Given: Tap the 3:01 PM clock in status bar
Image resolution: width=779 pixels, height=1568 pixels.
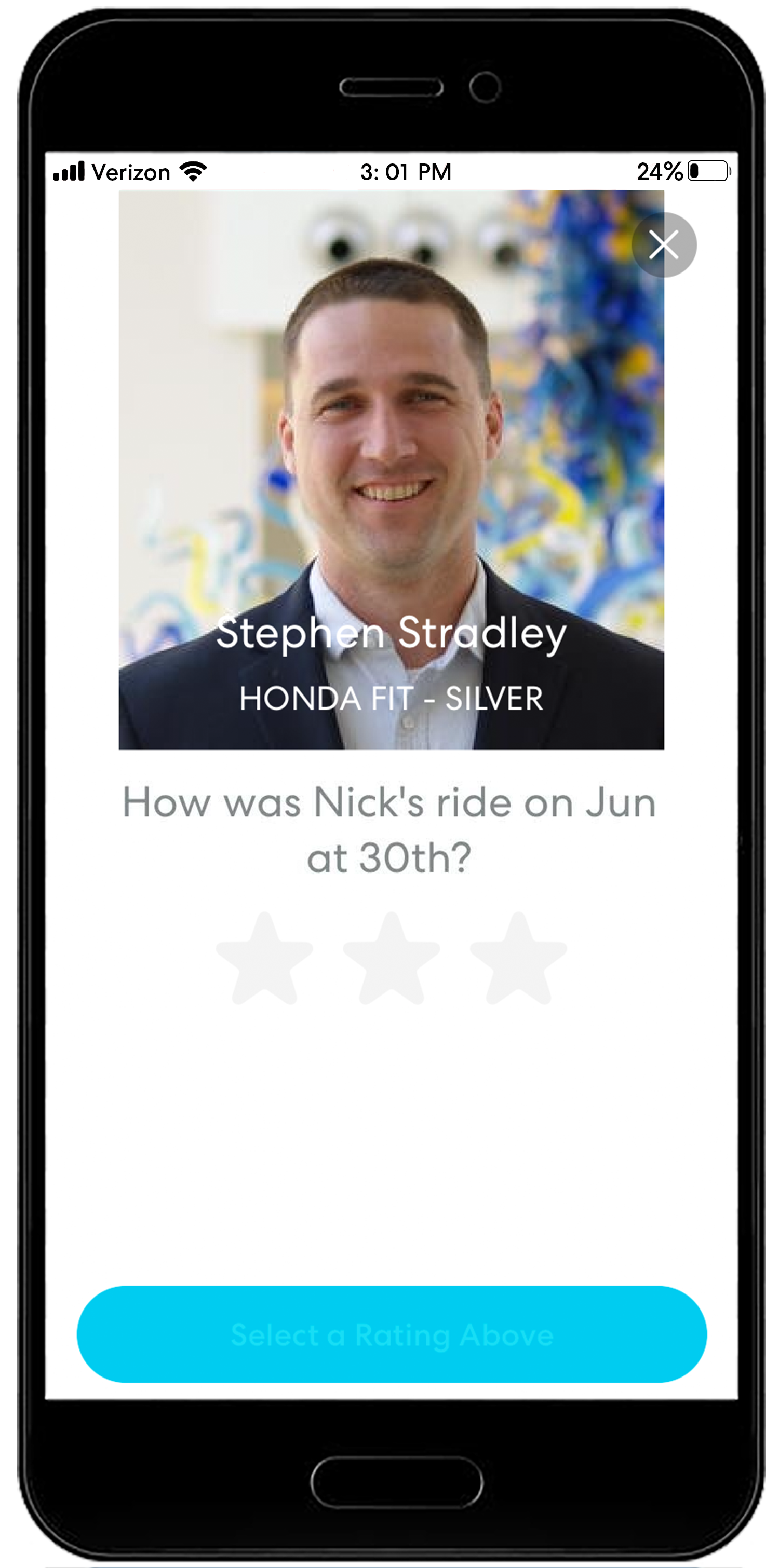Looking at the screenshot, I should click(x=405, y=172).
